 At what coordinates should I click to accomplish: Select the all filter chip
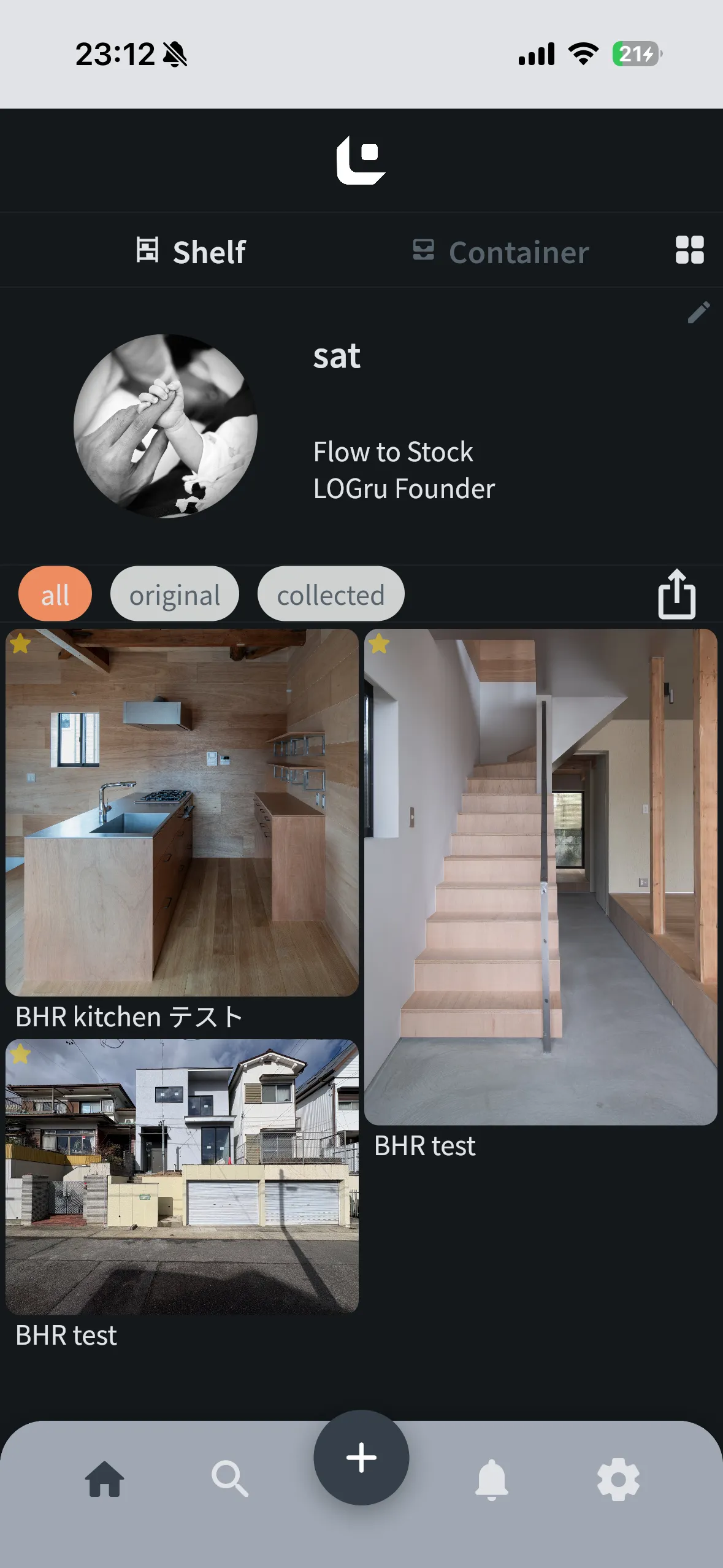[x=55, y=594]
